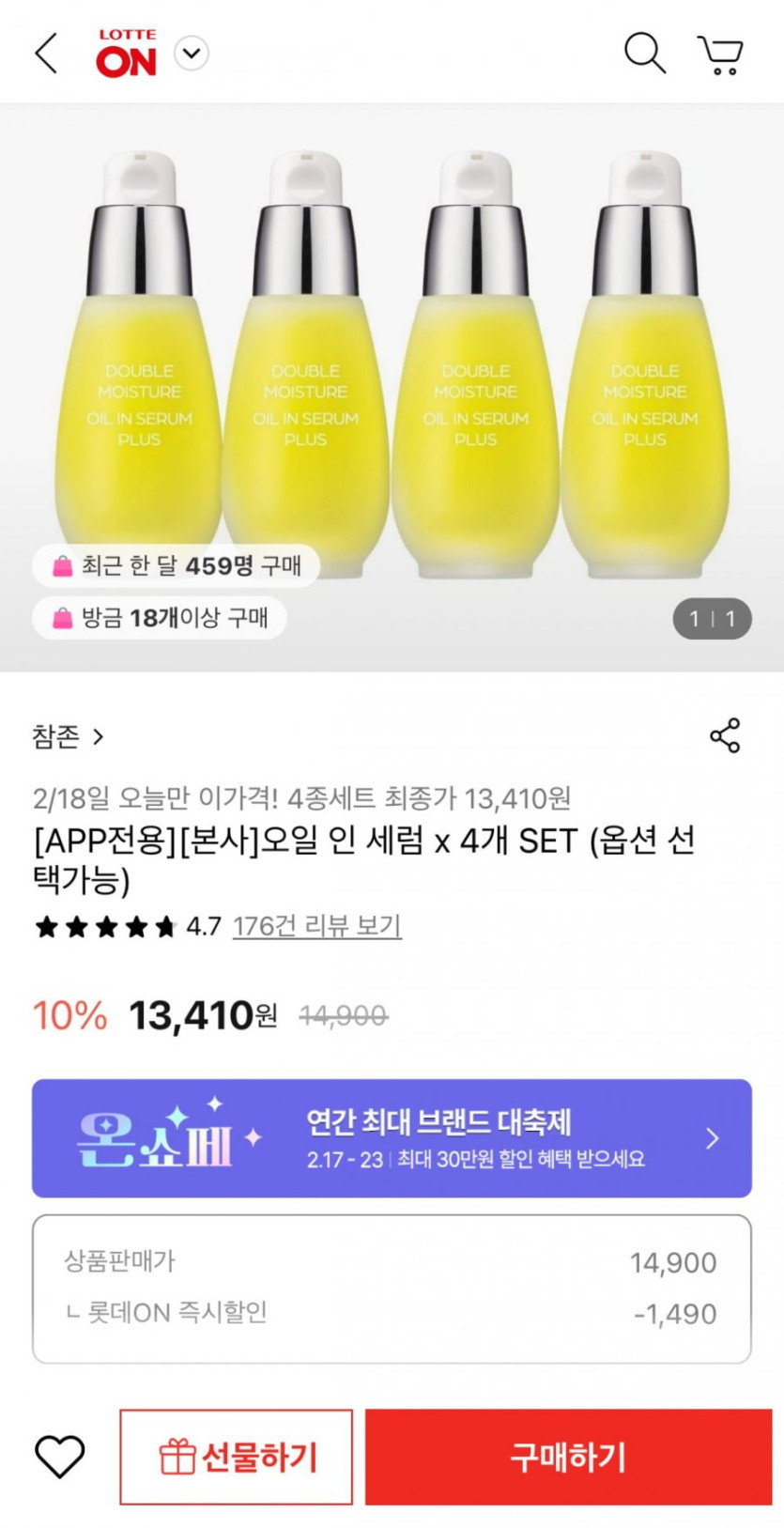The image size is (784, 1528).
Task: Go back with the top-left arrow
Action: (x=45, y=53)
